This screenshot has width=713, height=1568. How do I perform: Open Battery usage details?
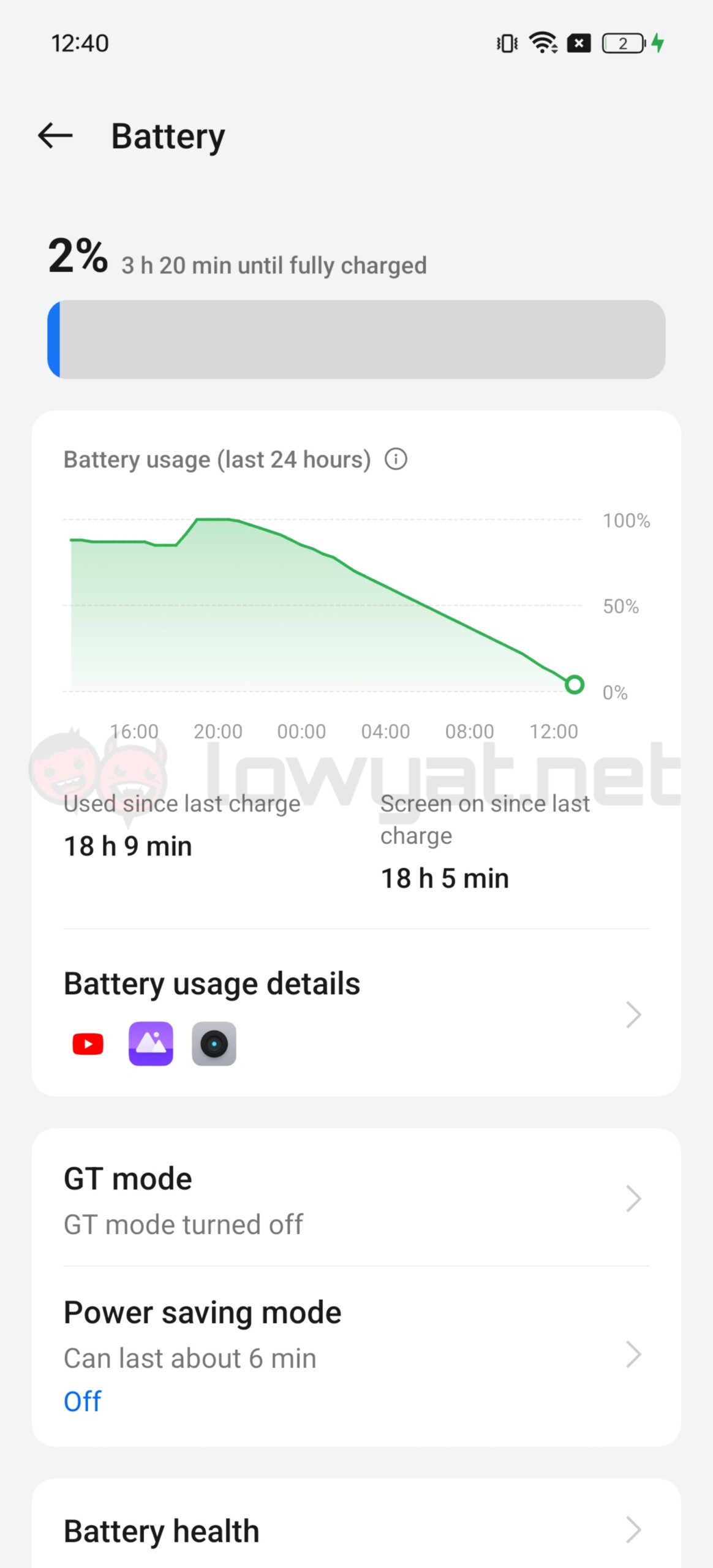(356, 1014)
